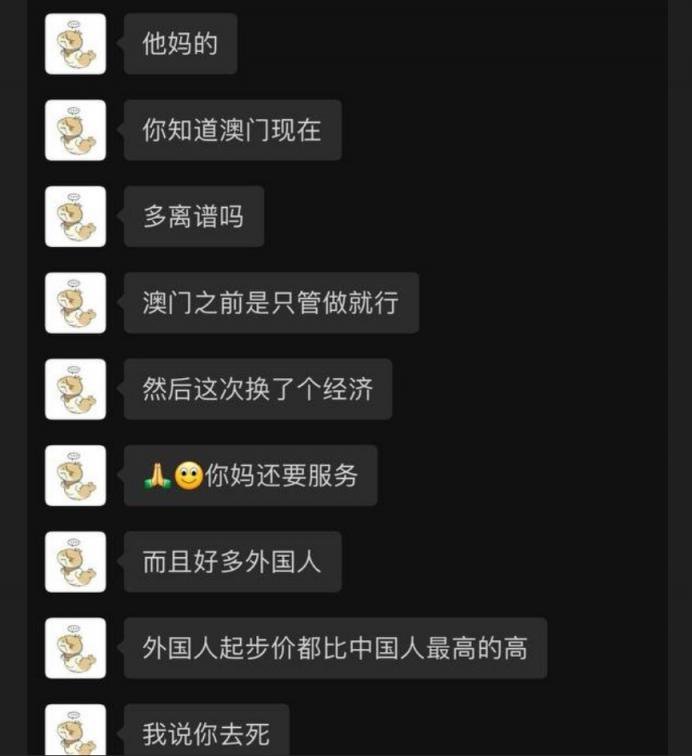The height and width of the screenshot is (756, 692).
Task: Tap the avatar beside "而且好多外国人"
Action: (75, 562)
